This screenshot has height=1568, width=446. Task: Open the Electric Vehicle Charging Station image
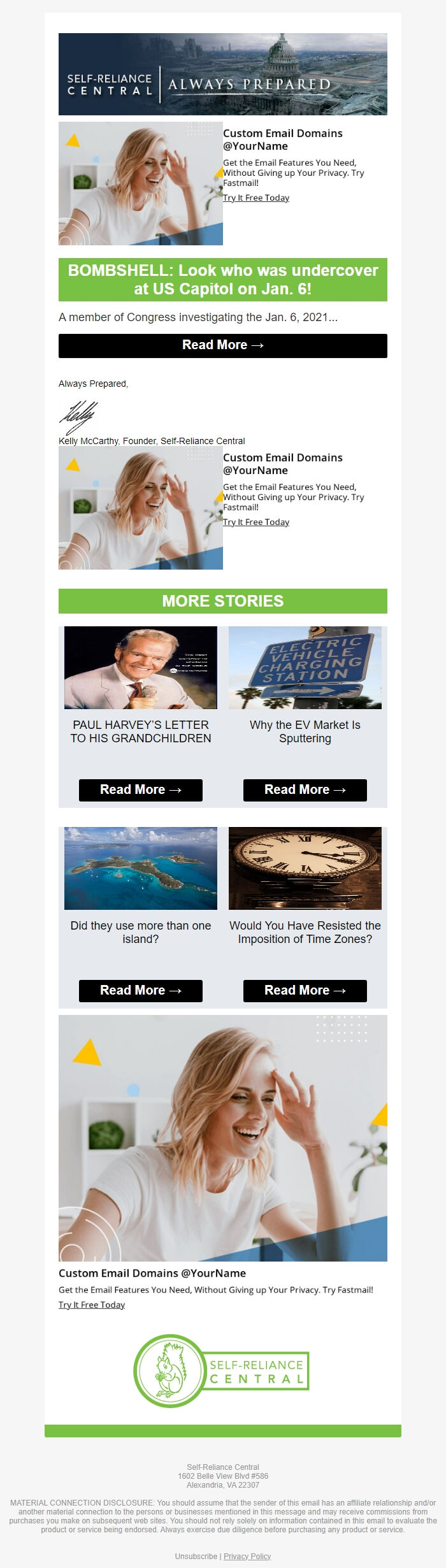[305, 667]
